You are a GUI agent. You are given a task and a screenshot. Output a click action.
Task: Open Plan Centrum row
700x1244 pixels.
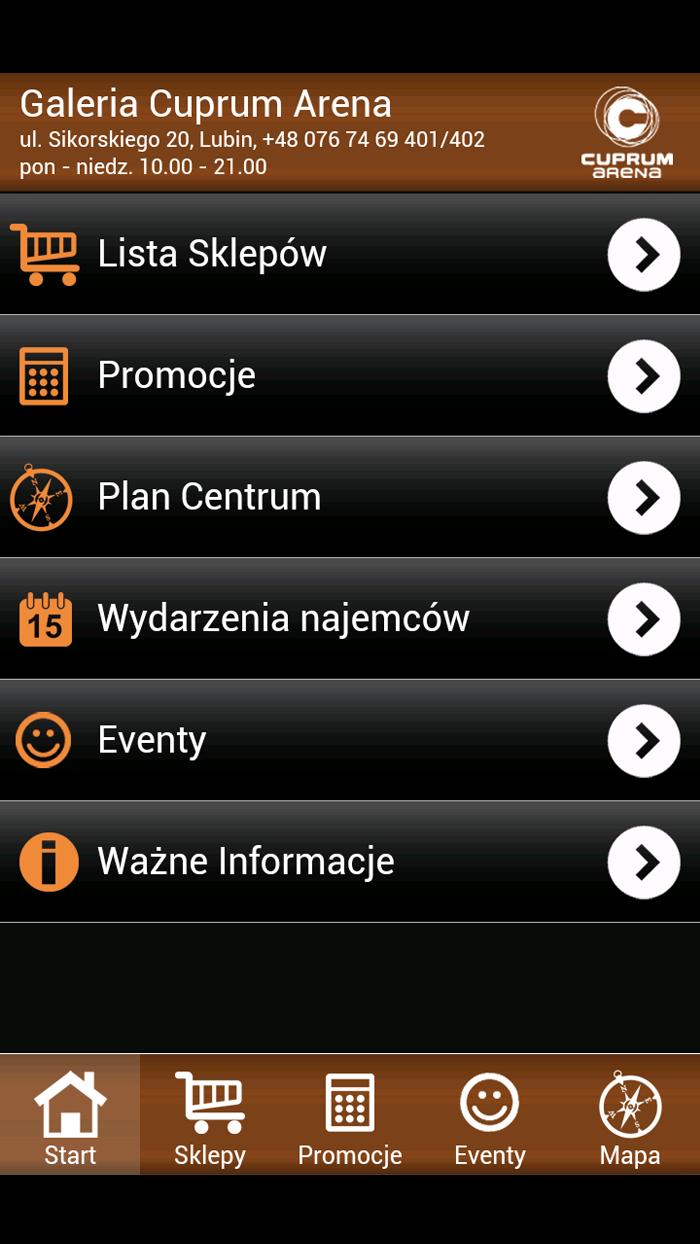point(350,497)
